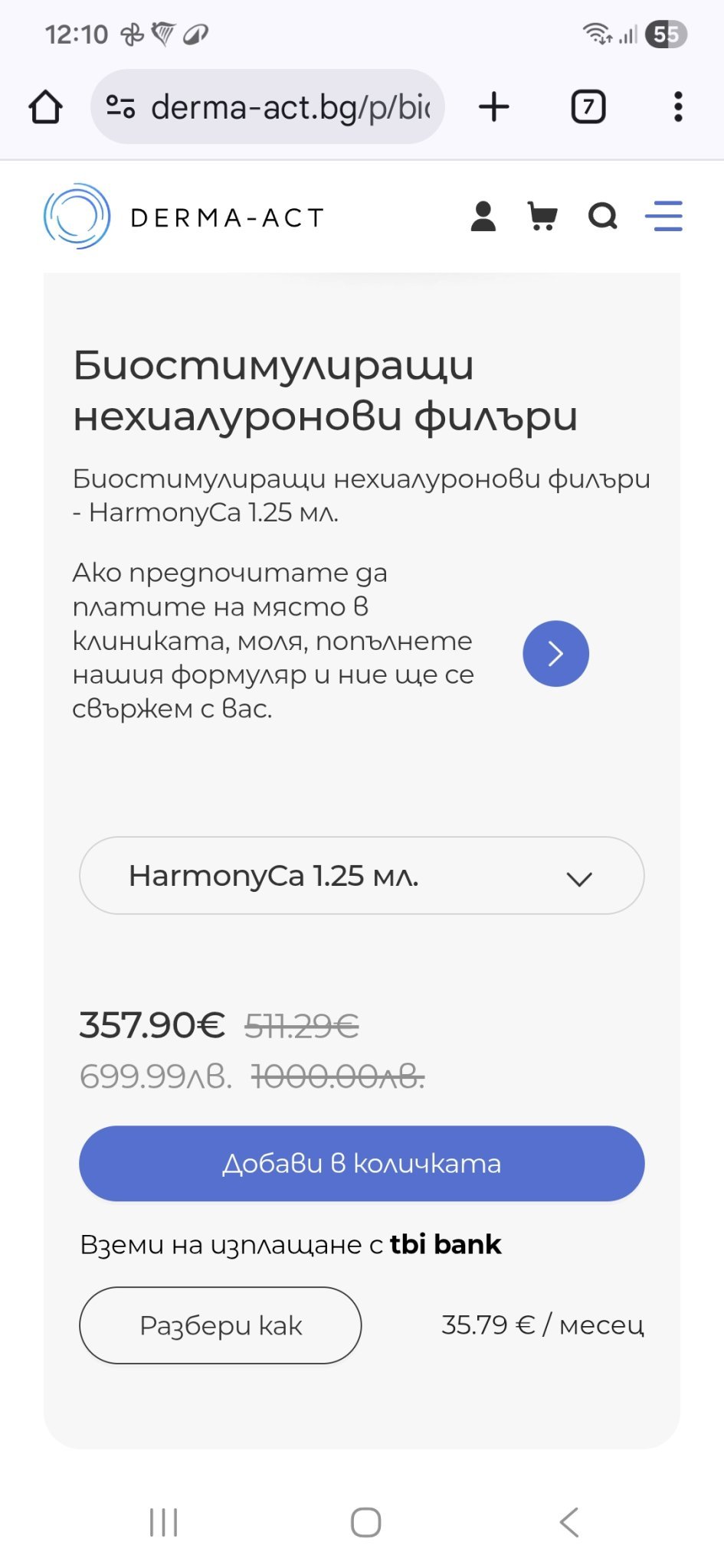Open a new browser tab

[x=494, y=106]
